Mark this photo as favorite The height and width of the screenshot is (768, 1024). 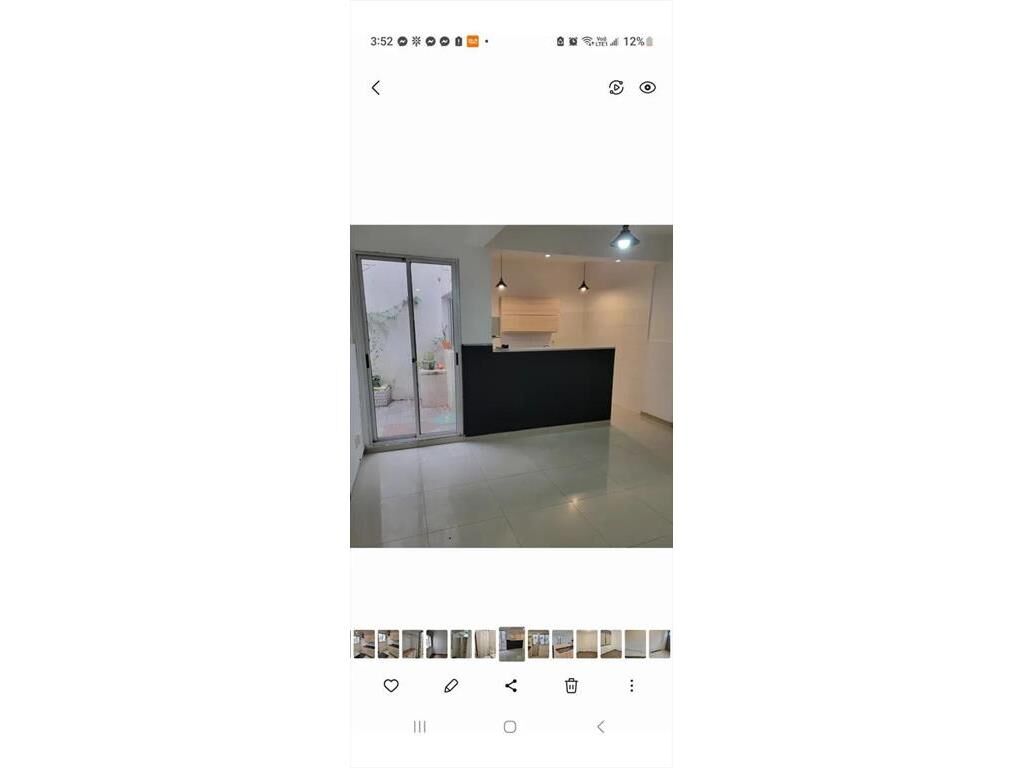pos(391,686)
